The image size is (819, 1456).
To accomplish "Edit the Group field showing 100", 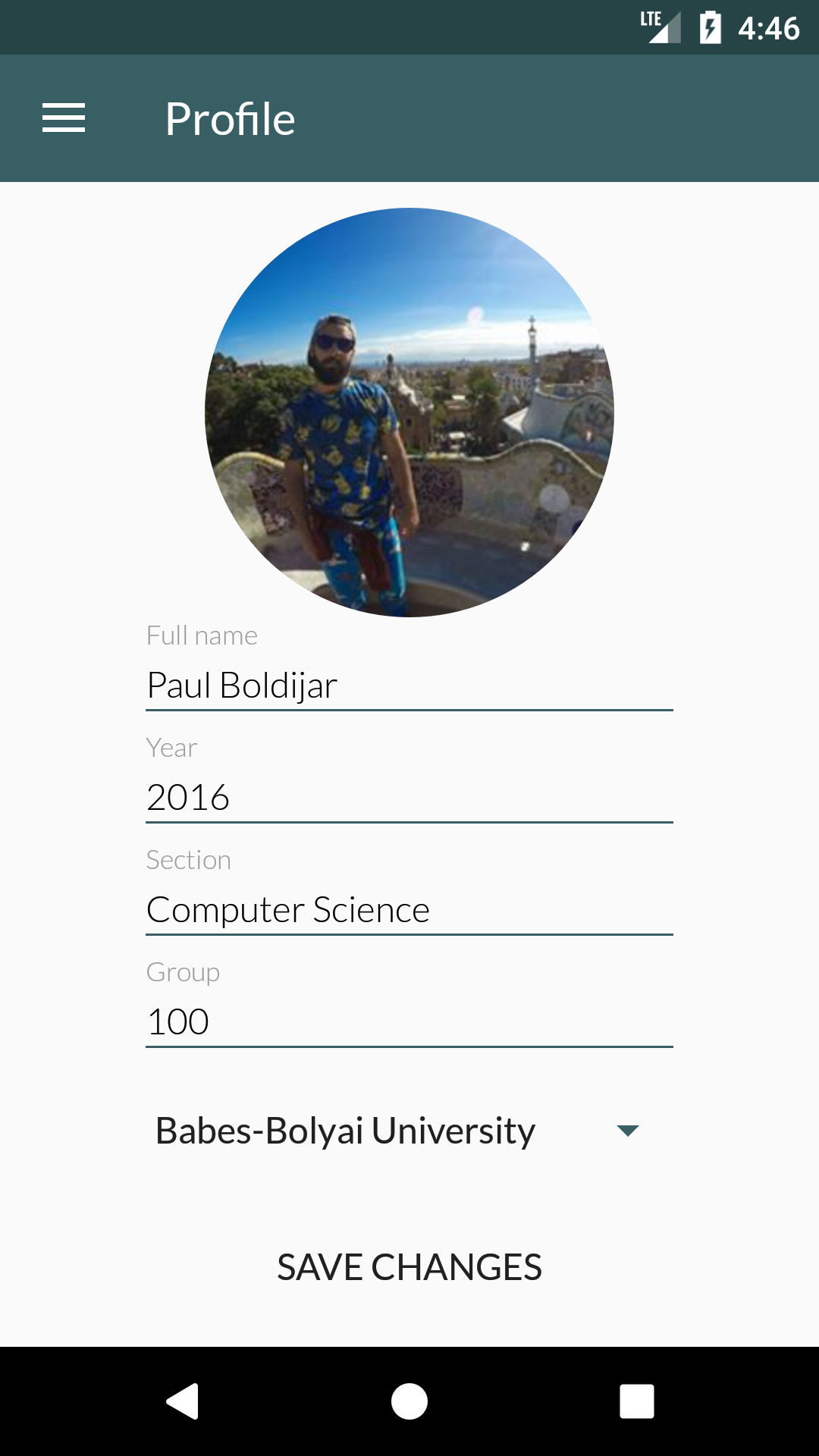I will click(x=409, y=1022).
